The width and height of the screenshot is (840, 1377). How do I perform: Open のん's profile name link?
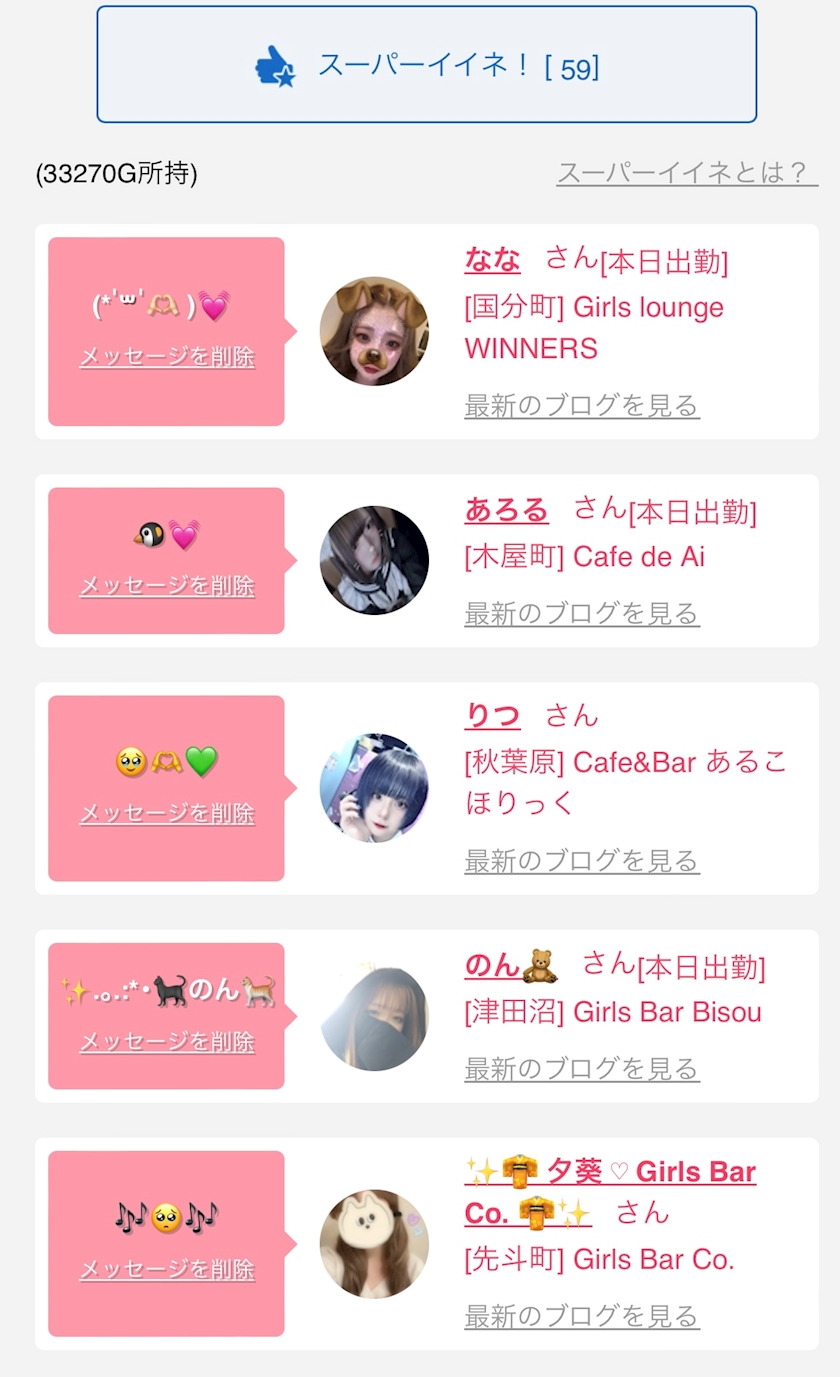pos(511,965)
